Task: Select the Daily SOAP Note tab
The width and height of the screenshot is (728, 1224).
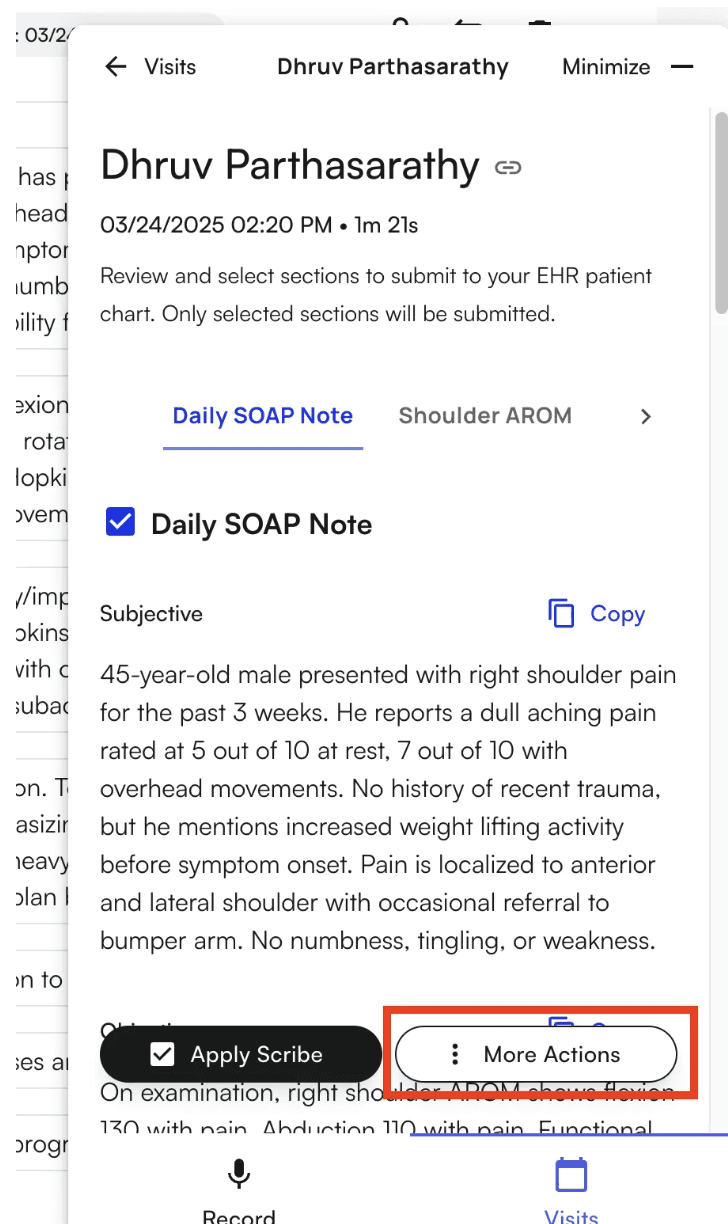Action: 263,416
